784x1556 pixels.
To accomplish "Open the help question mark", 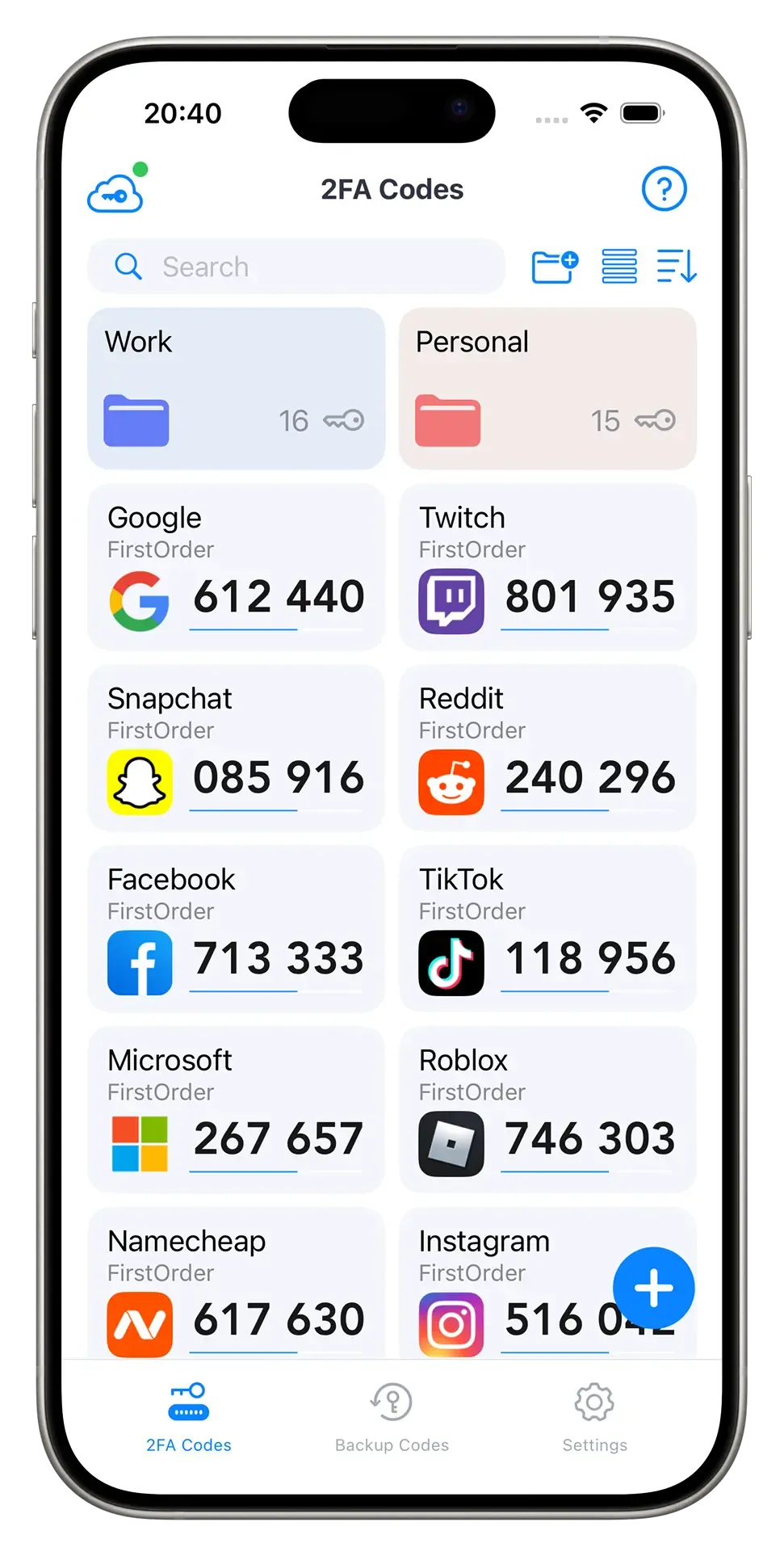I will tap(664, 189).
